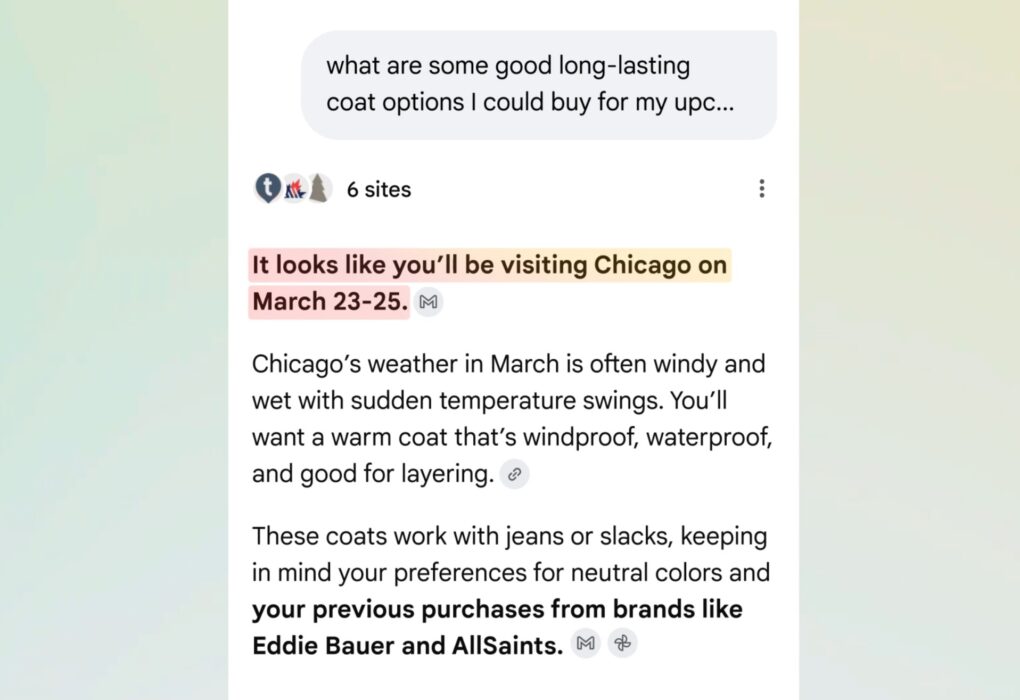
Task: Open the pinwheel source icon after "AllSaints."
Action: click(x=622, y=644)
